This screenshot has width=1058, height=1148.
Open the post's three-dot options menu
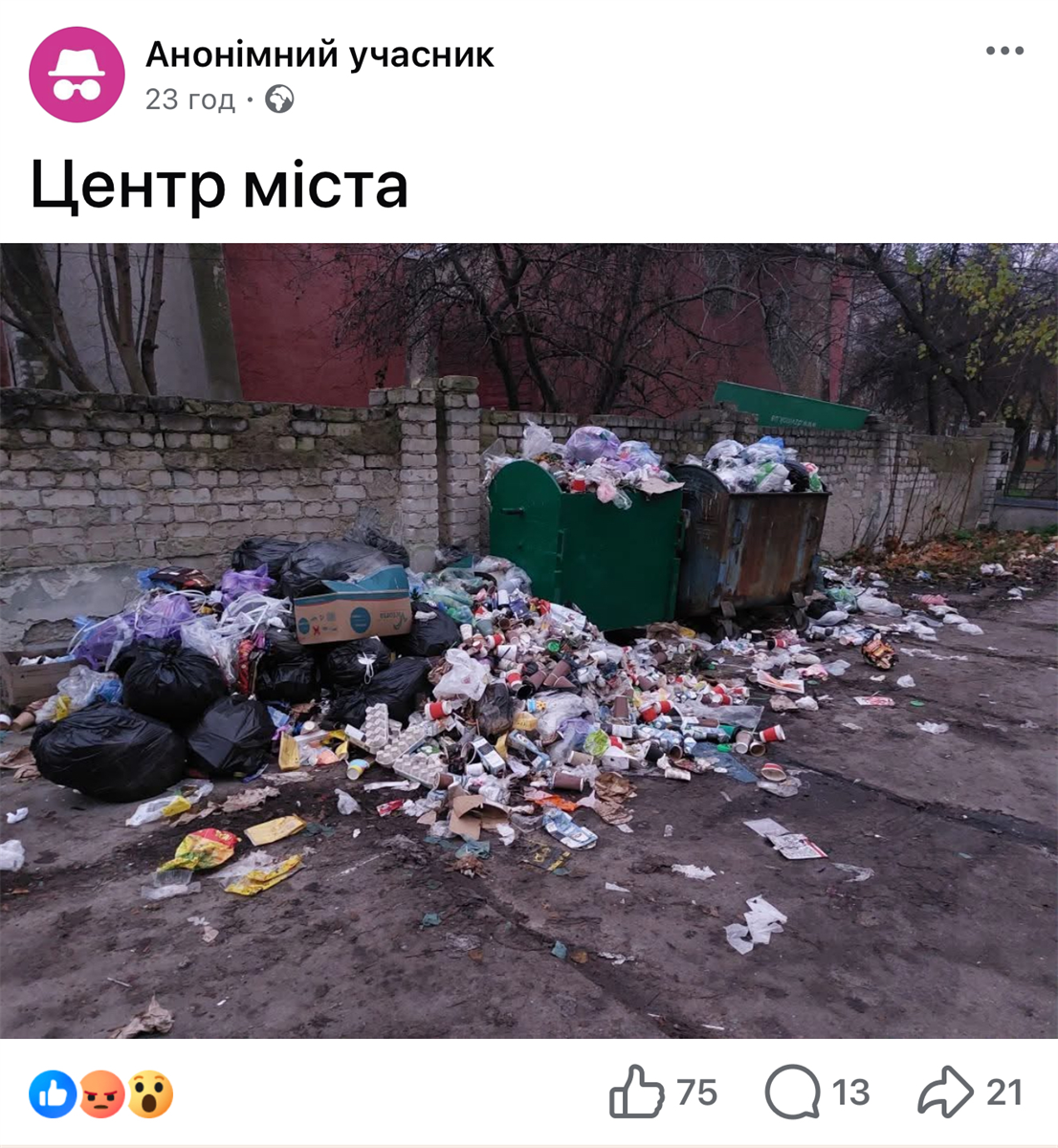(1004, 52)
